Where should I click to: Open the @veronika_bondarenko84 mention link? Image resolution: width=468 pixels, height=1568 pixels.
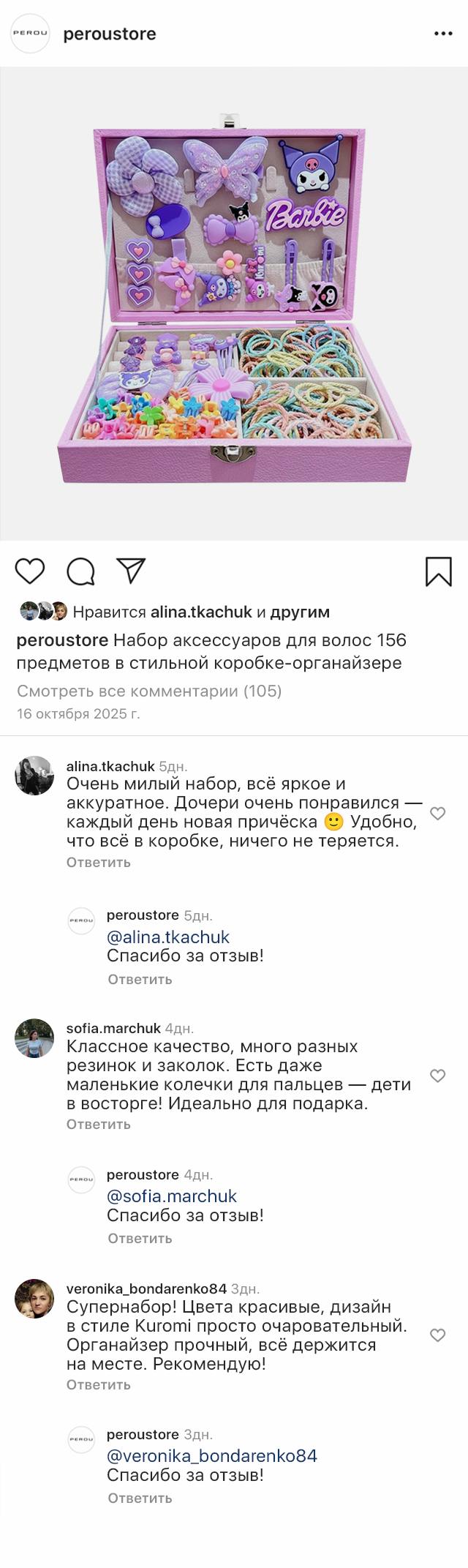(x=212, y=1456)
